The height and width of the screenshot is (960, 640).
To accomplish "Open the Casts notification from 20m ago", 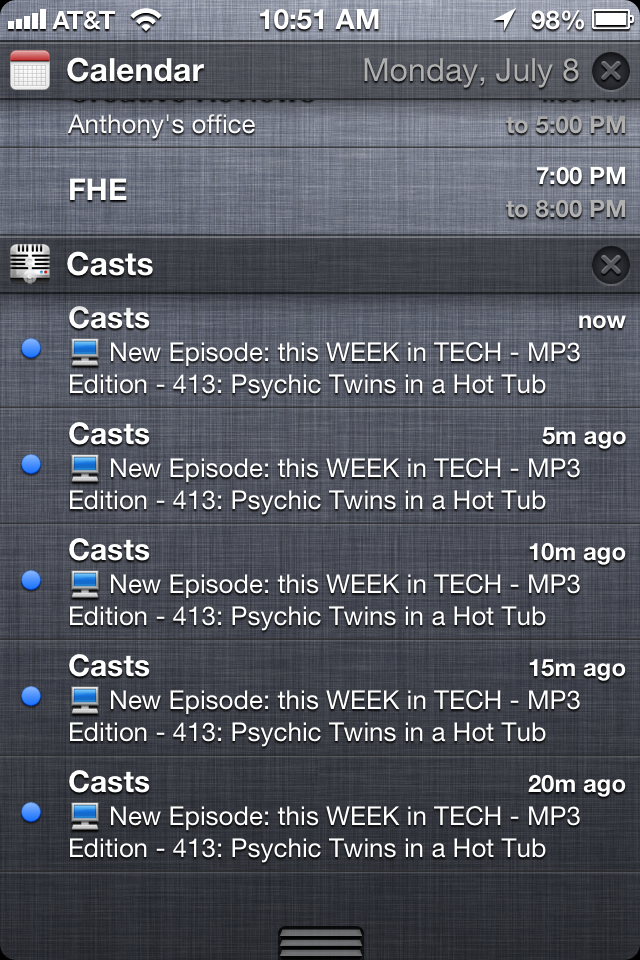I will [x=320, y=816].
